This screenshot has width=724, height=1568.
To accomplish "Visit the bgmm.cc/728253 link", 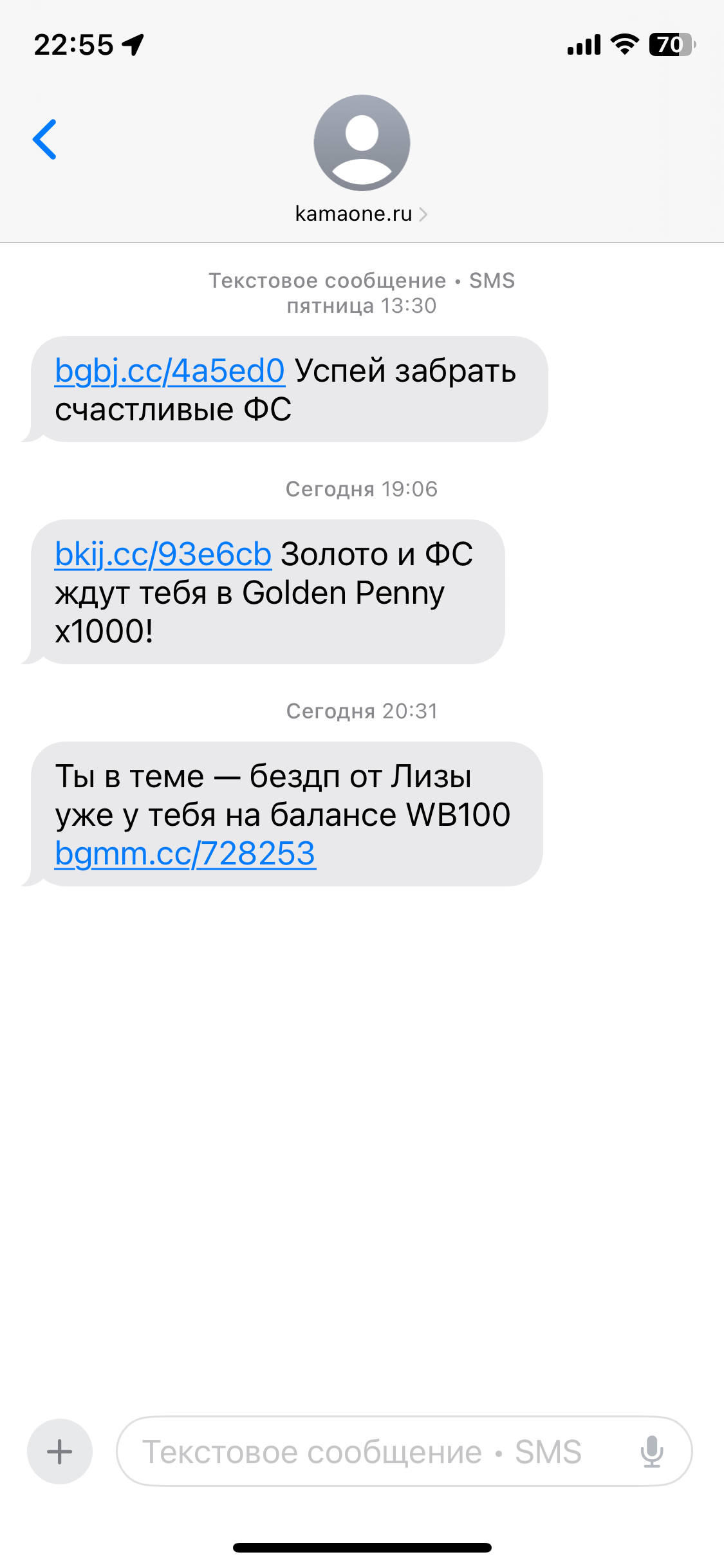I will click(185, 854).
